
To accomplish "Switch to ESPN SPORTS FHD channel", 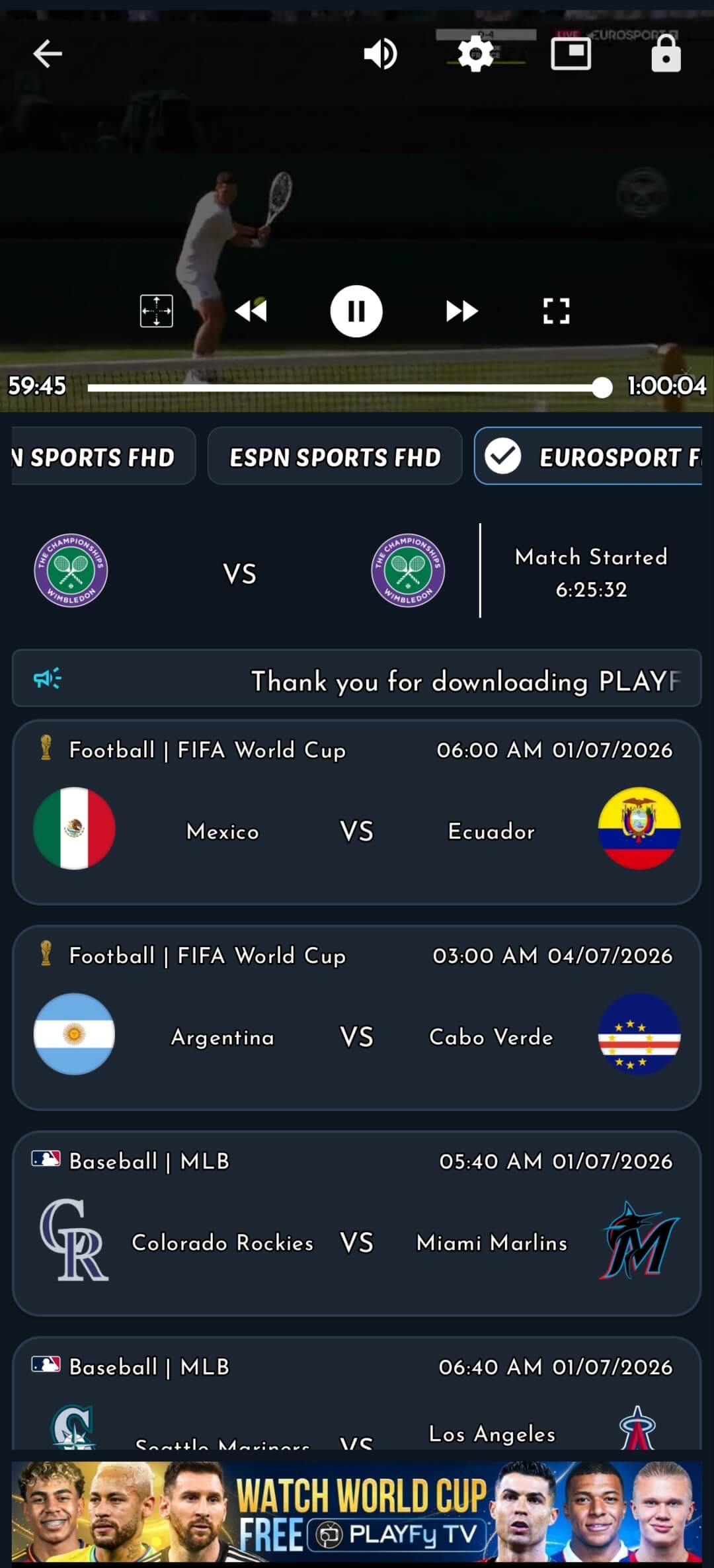I will pos(335,456).
